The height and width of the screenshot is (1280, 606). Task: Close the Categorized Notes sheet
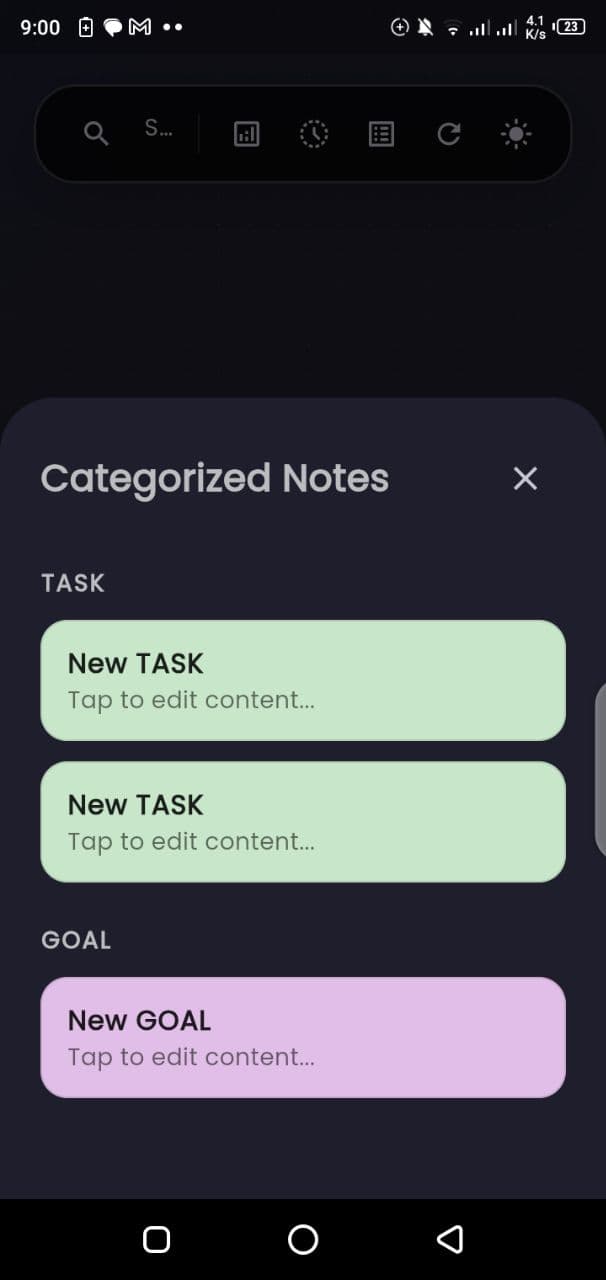(525, 479)
